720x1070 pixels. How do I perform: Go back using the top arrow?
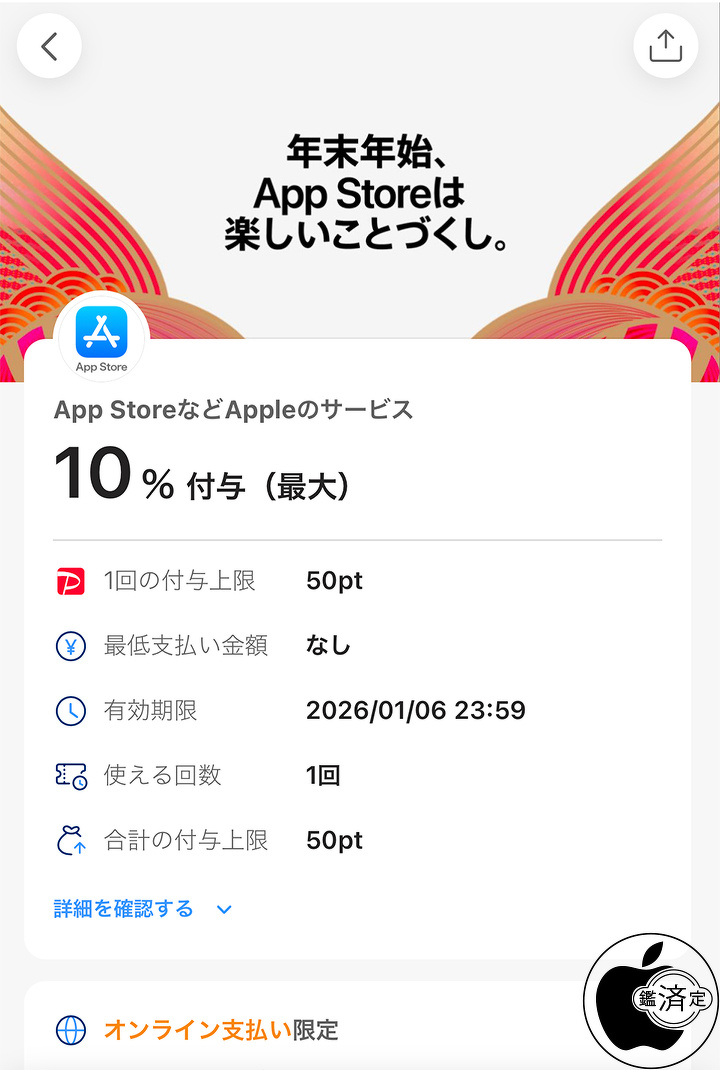[49, 46]
